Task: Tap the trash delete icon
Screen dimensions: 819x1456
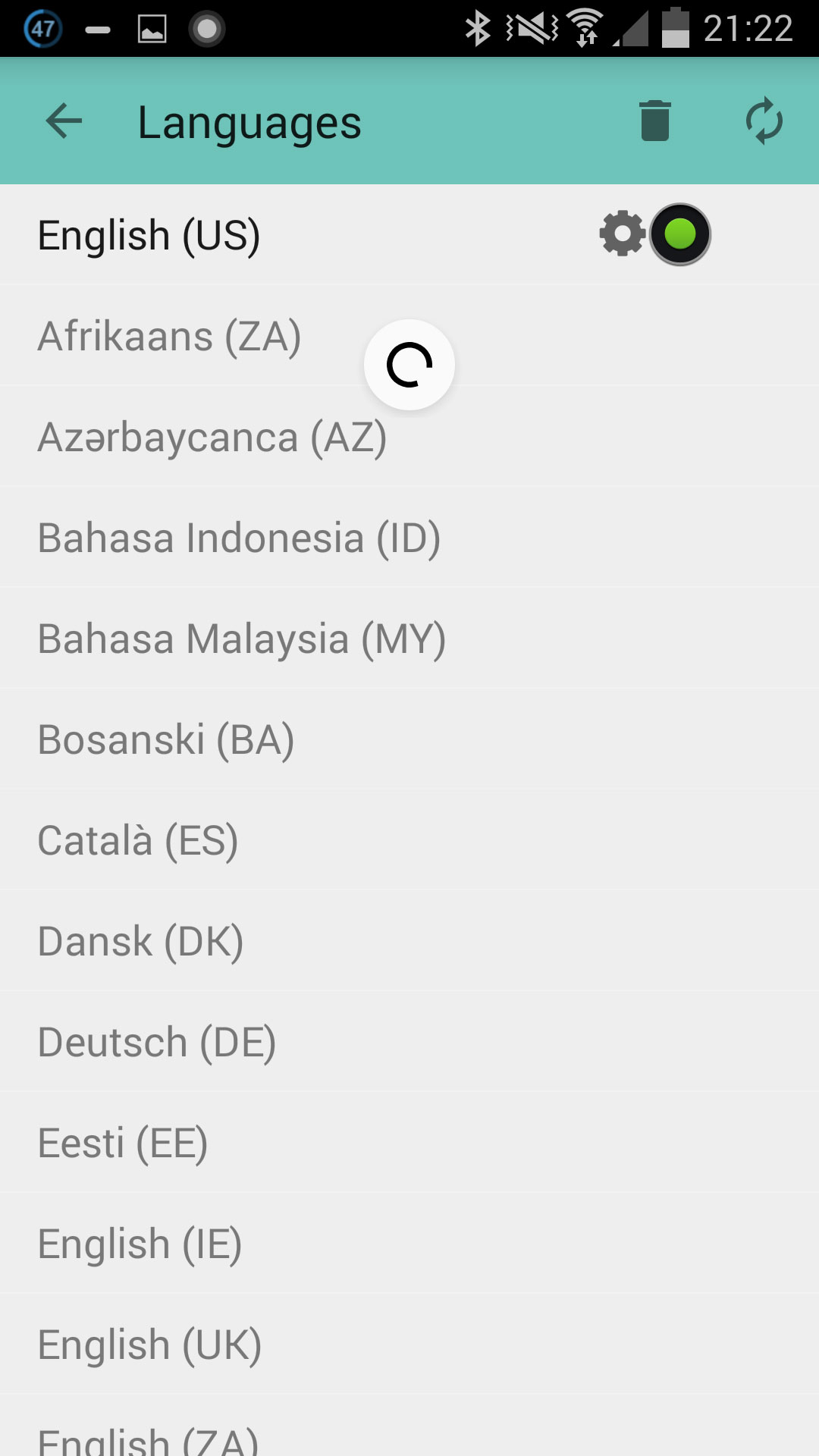Action: (x=655, y=121)
